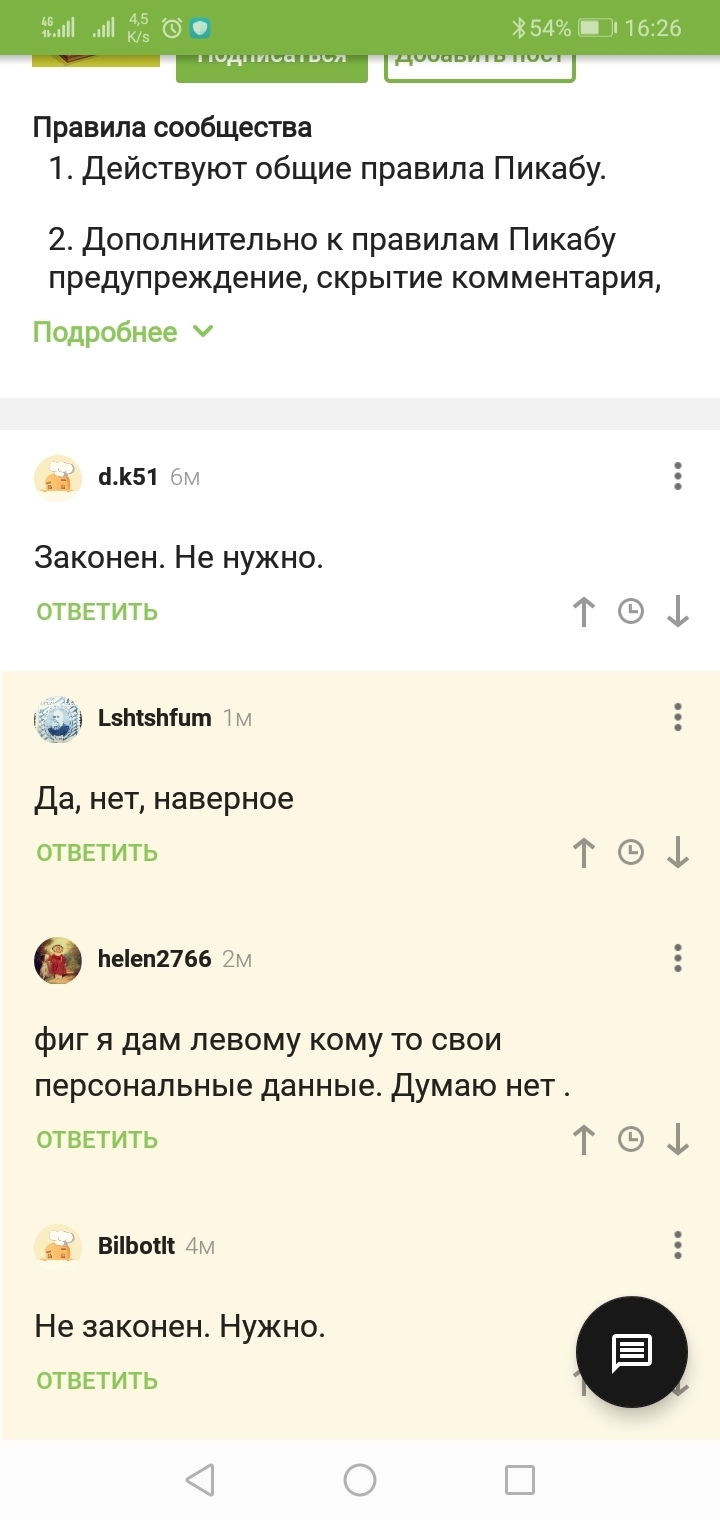Reply to Lshtshfum's comment

pyautogui.click(x=97, y=853)
